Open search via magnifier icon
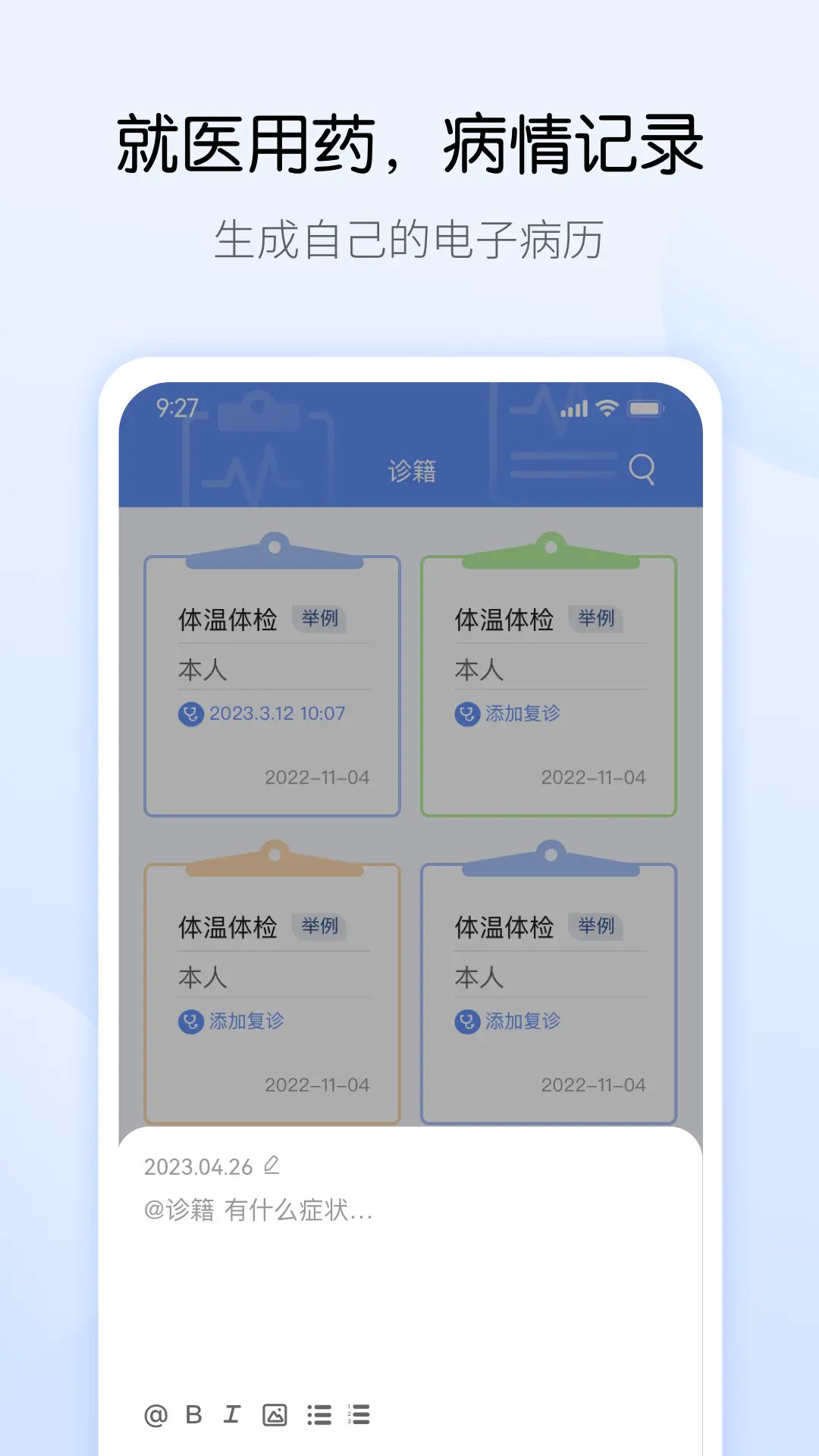 click(643, 469)
